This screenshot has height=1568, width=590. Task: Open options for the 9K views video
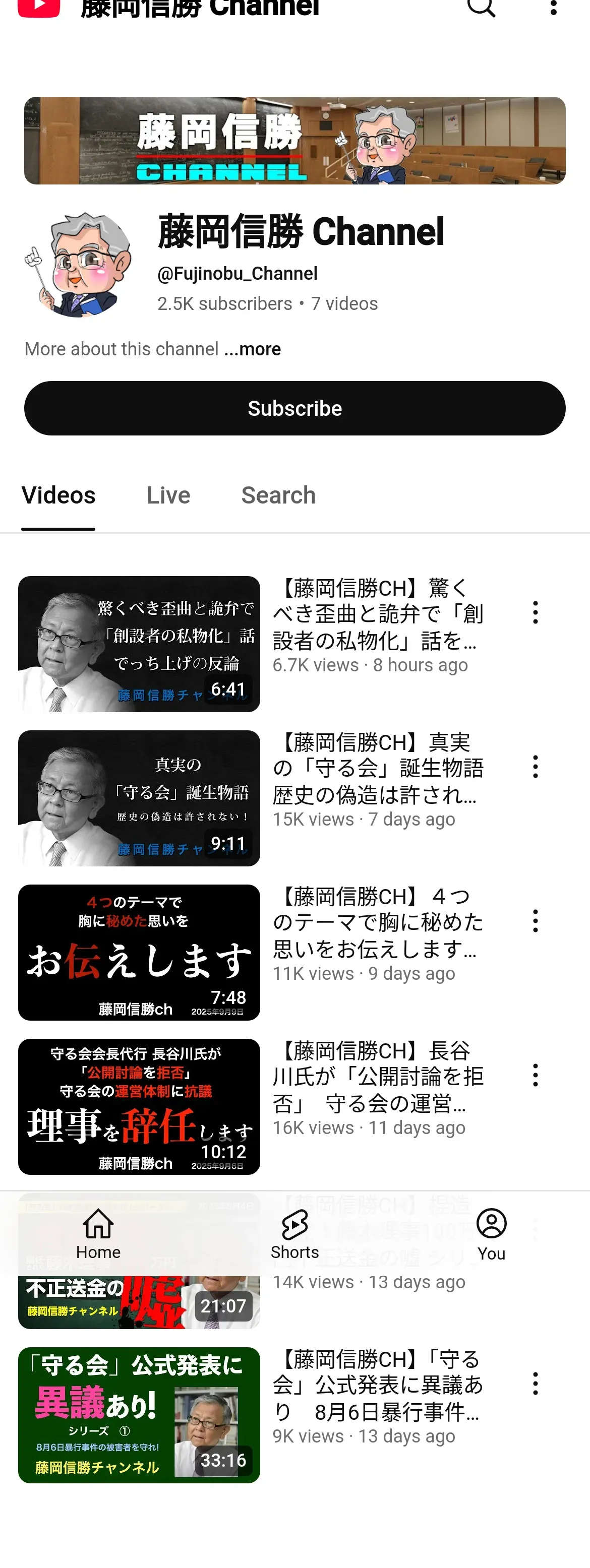pyautogui.click(x=535, y=1384)
